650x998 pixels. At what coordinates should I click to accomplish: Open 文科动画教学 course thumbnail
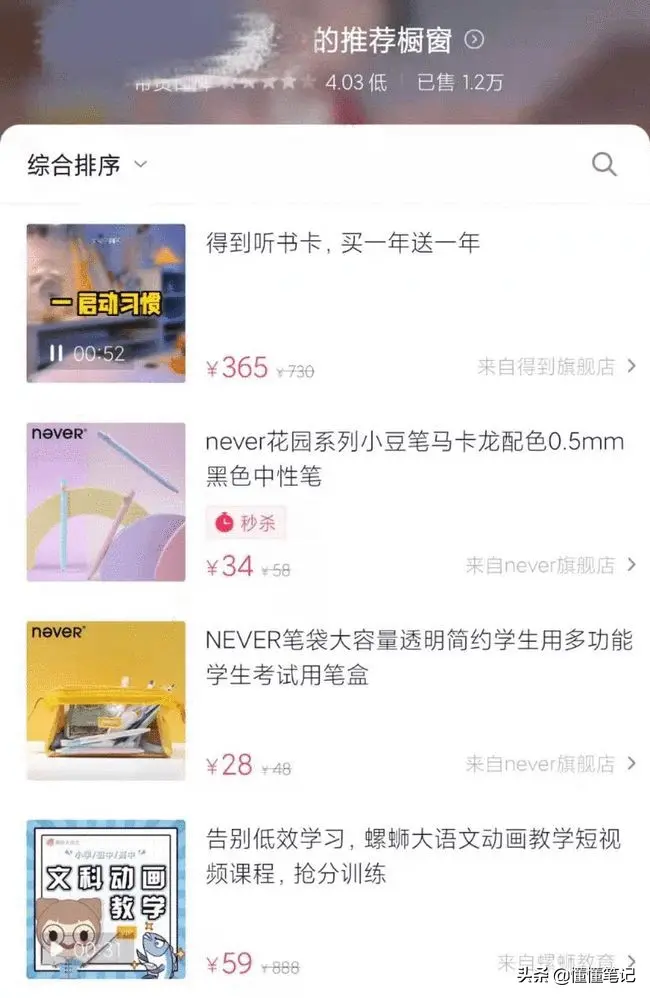106,898
